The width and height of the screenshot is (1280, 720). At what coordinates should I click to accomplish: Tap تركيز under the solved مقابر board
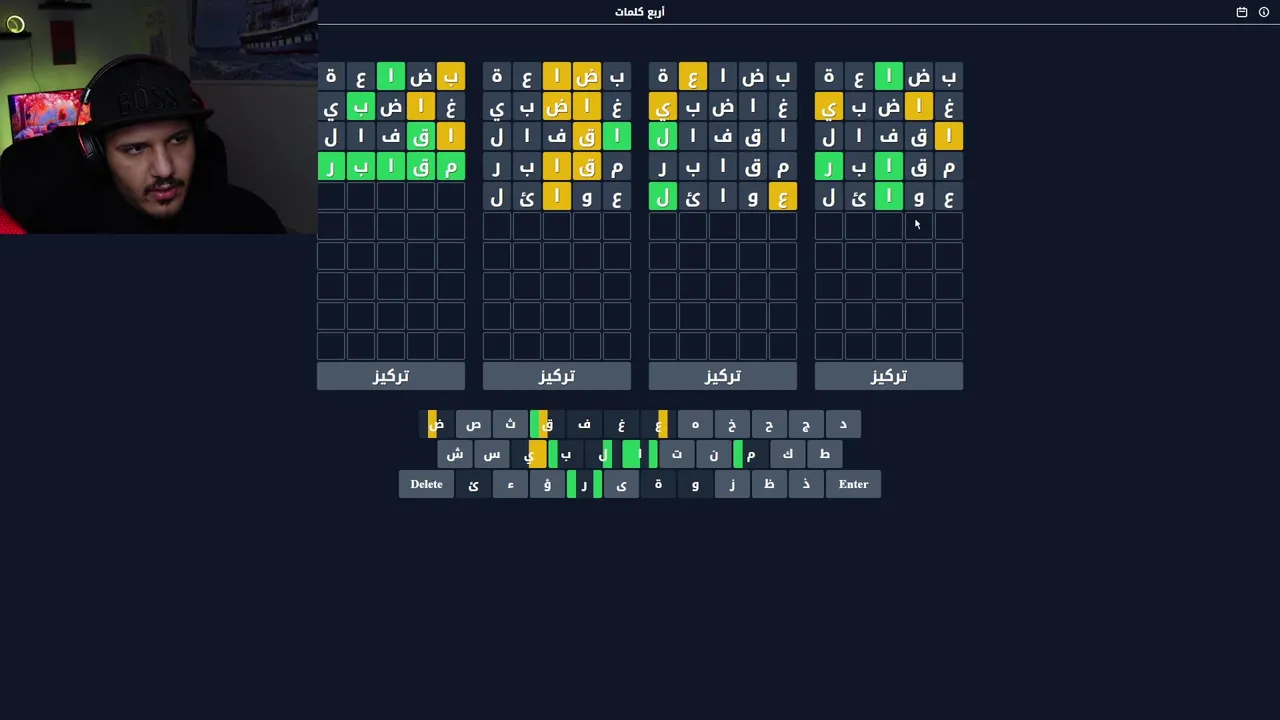click(391, 376)
